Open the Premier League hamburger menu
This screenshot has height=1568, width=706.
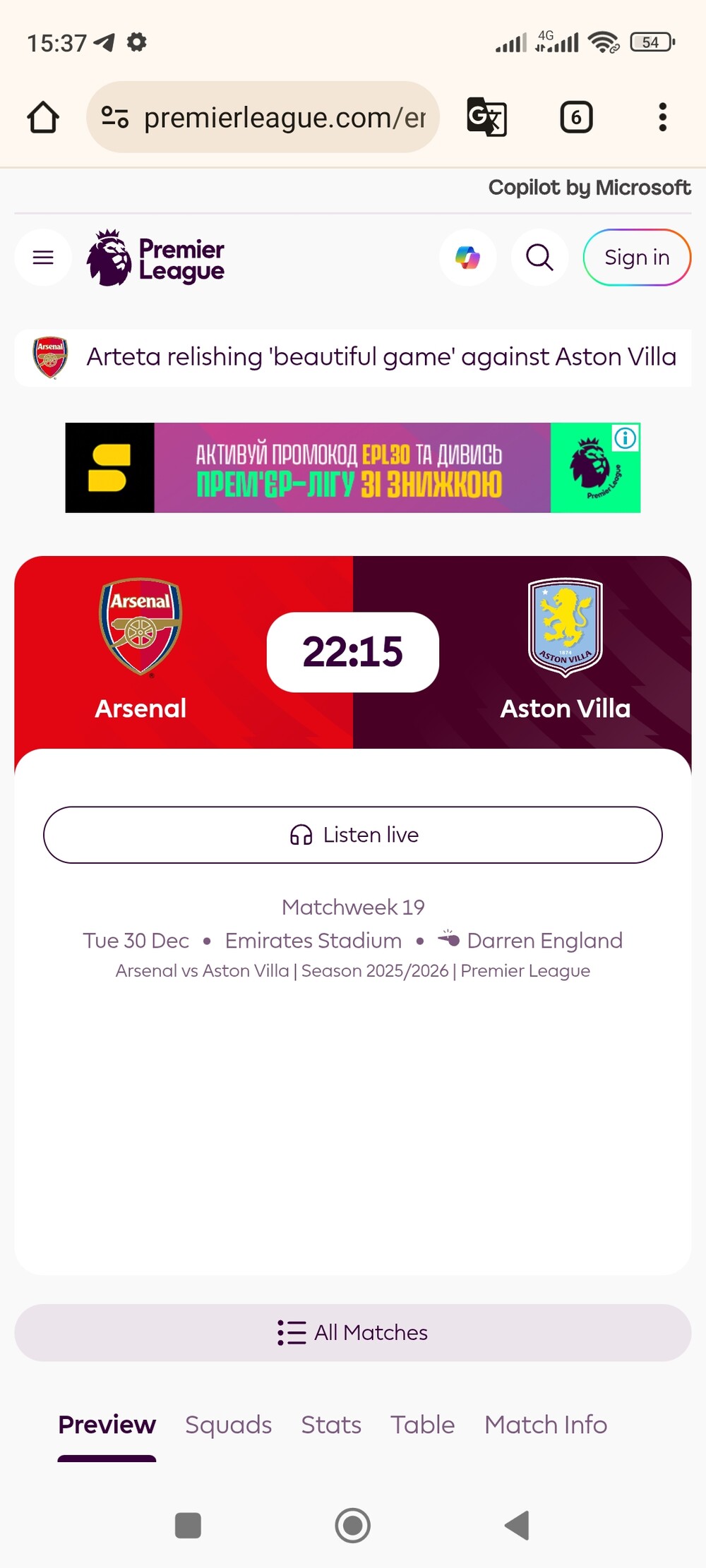click(43, 258)
